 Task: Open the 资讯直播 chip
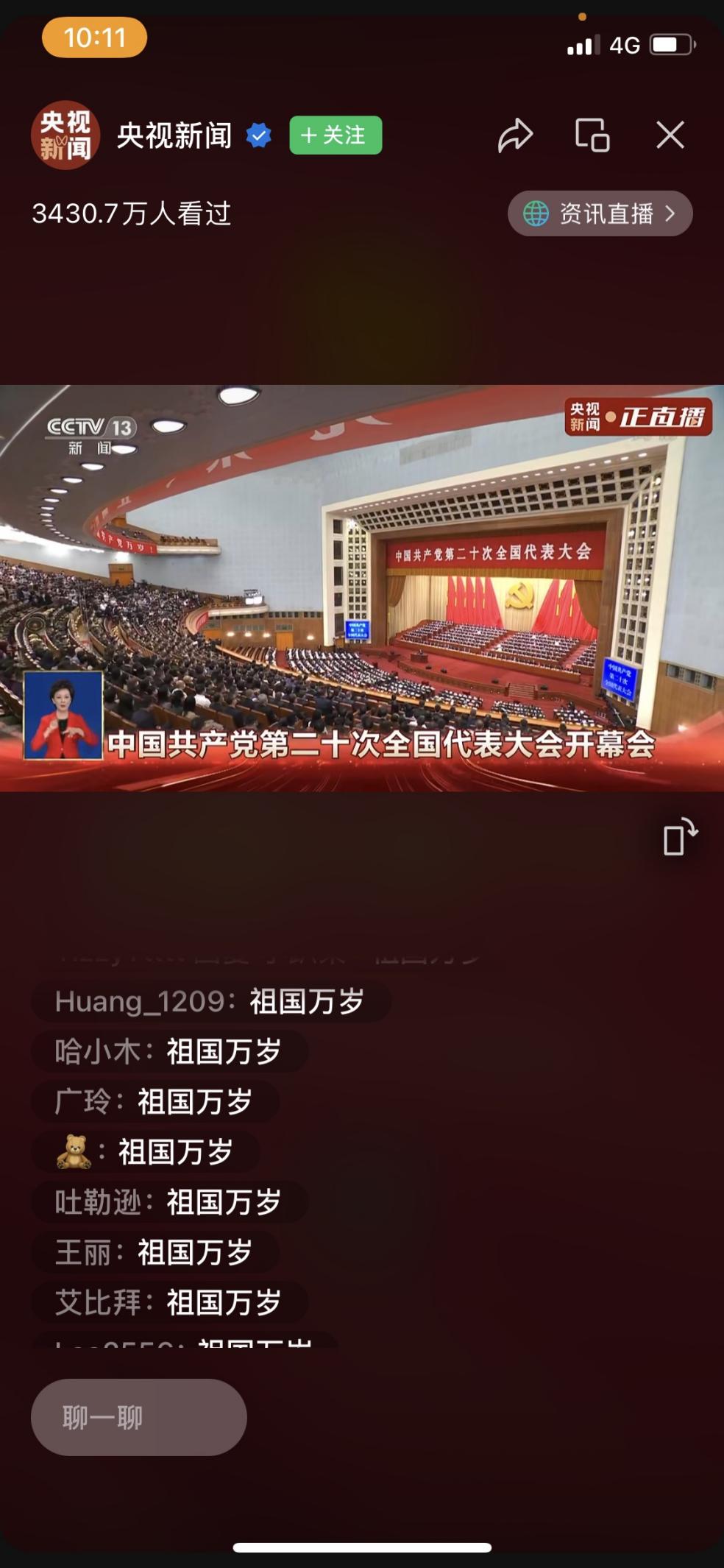pos(600,213)
